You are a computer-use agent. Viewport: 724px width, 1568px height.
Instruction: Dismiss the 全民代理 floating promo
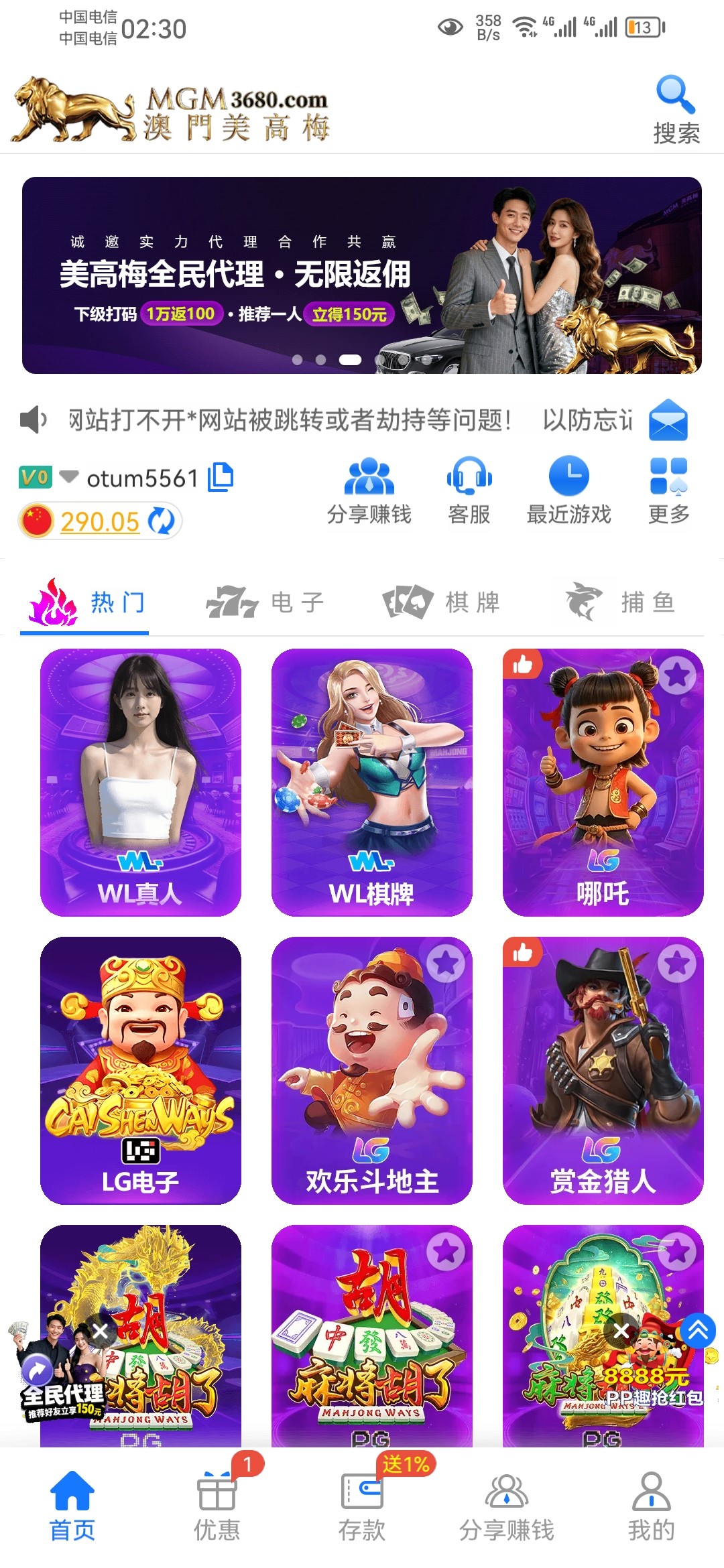(101, 1331)
